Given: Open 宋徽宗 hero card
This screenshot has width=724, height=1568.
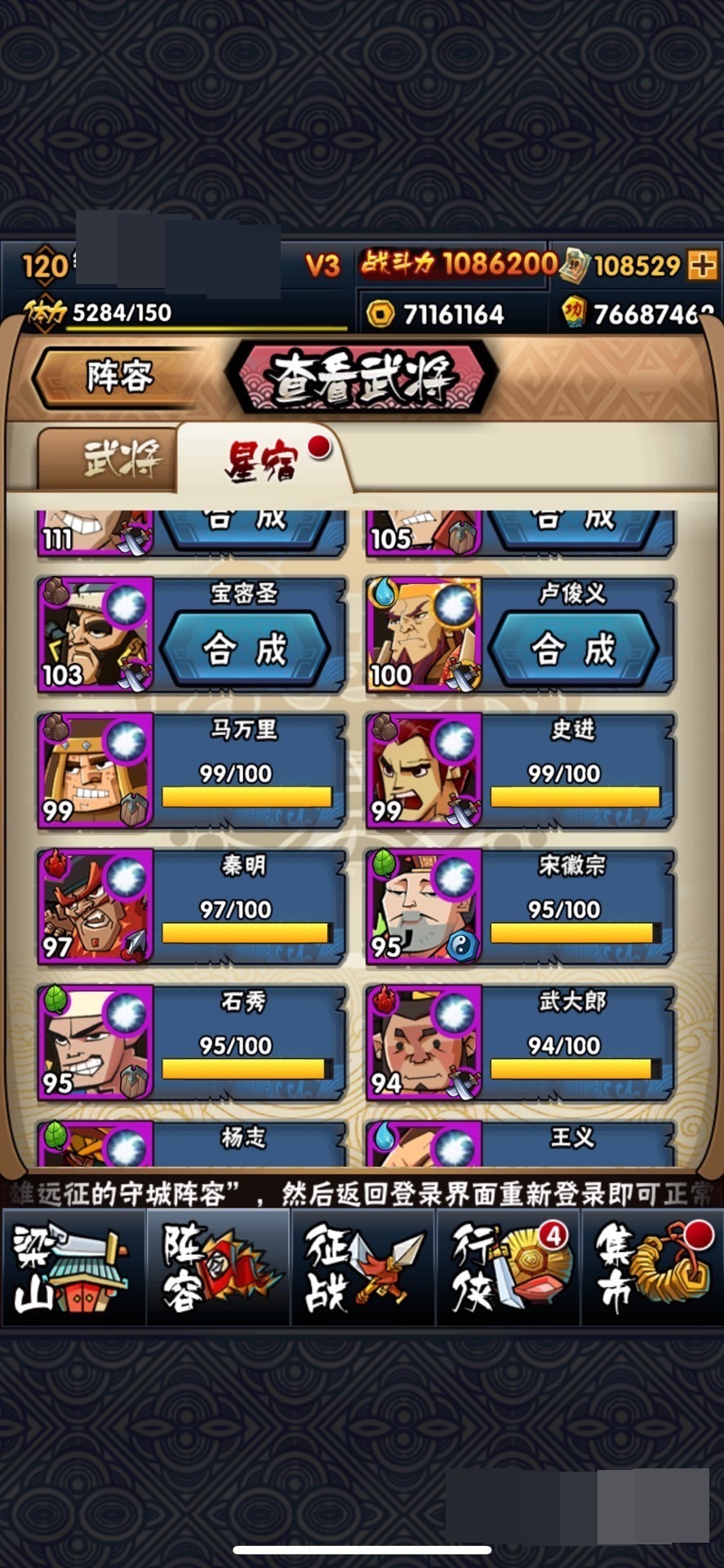Looking at the screenshot, I should (520, 906).
